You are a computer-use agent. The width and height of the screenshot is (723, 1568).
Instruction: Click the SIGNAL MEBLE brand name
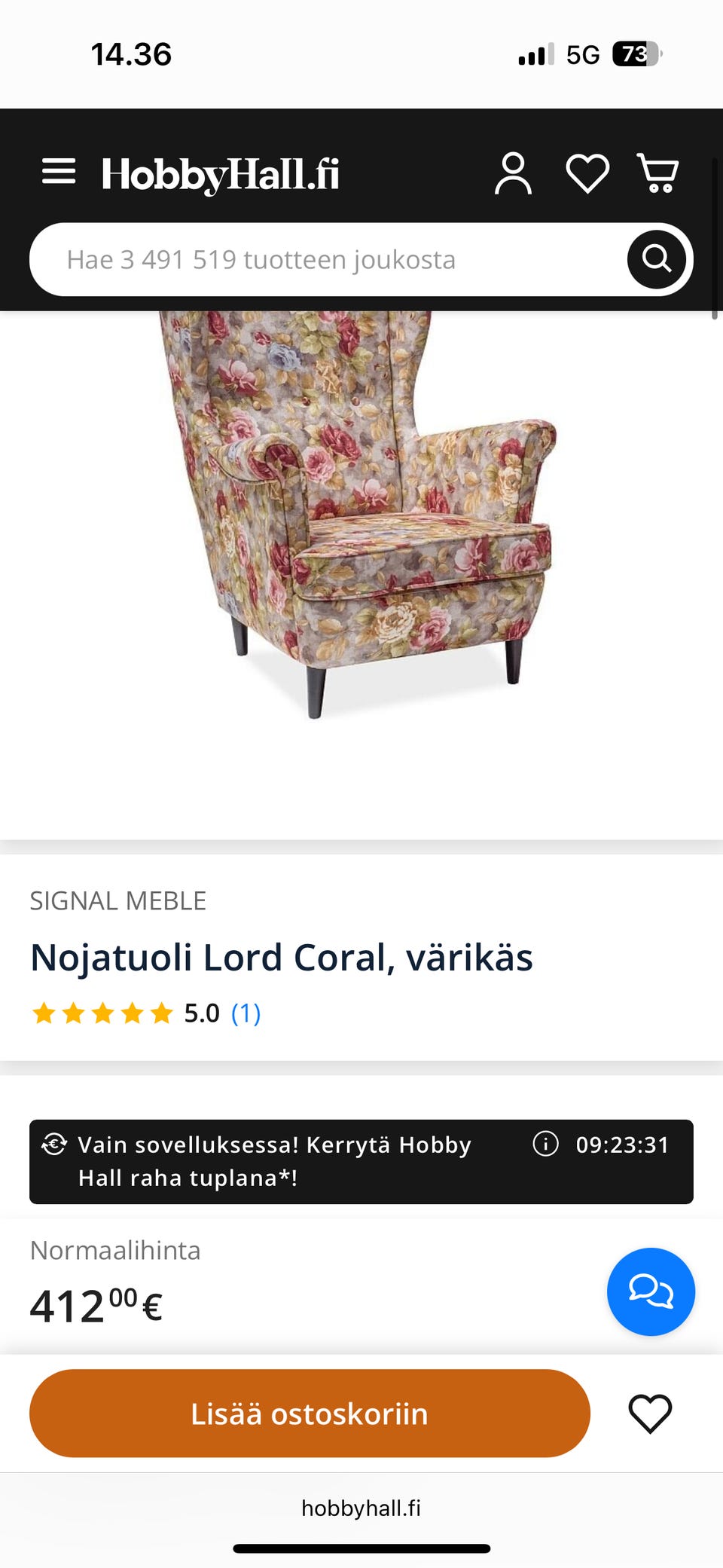[x=117, y=900]
